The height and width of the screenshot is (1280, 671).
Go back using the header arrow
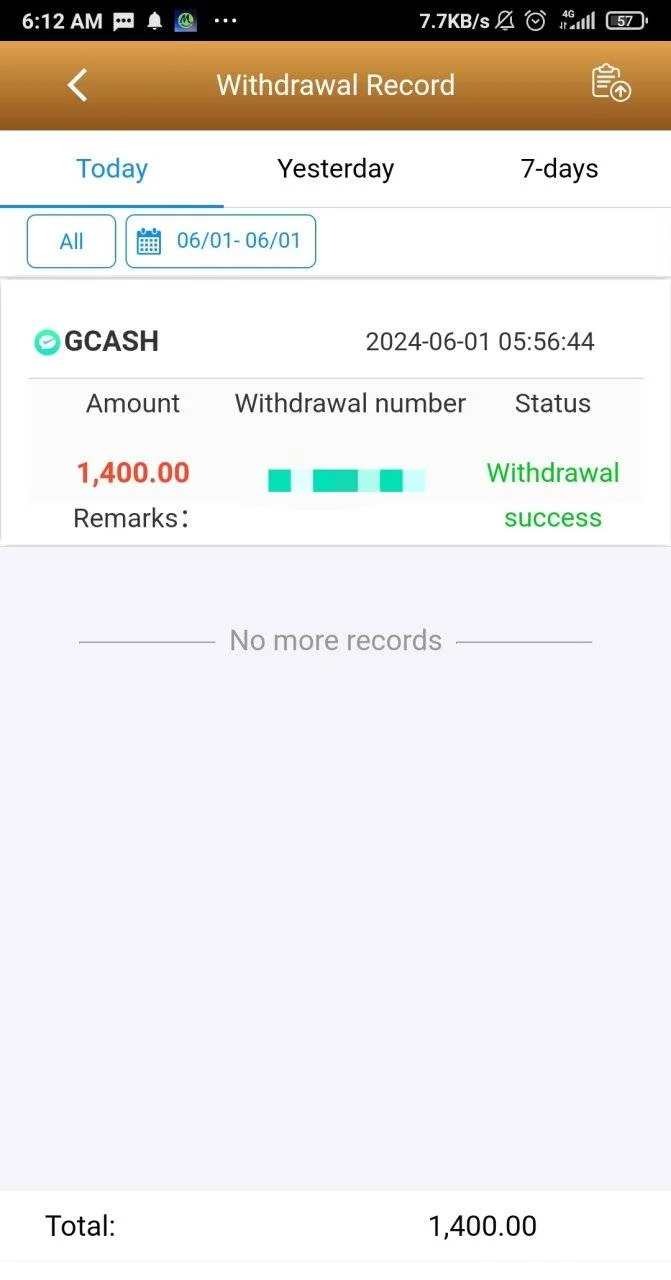tap(78, 85)
